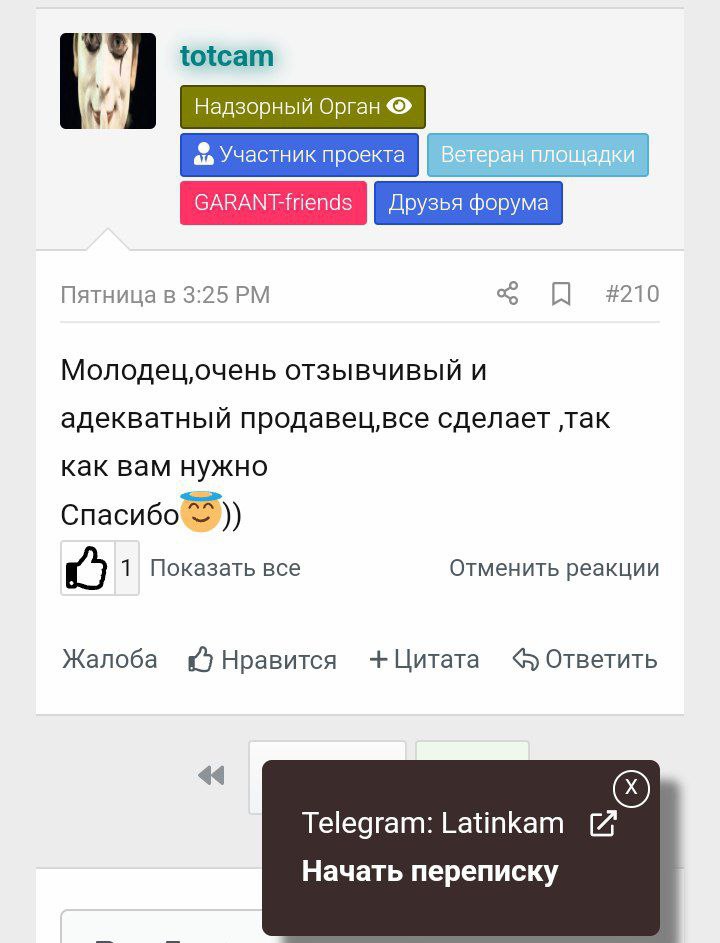Open the external link icon beside Telegram: Latinkam

click(601, 823)
